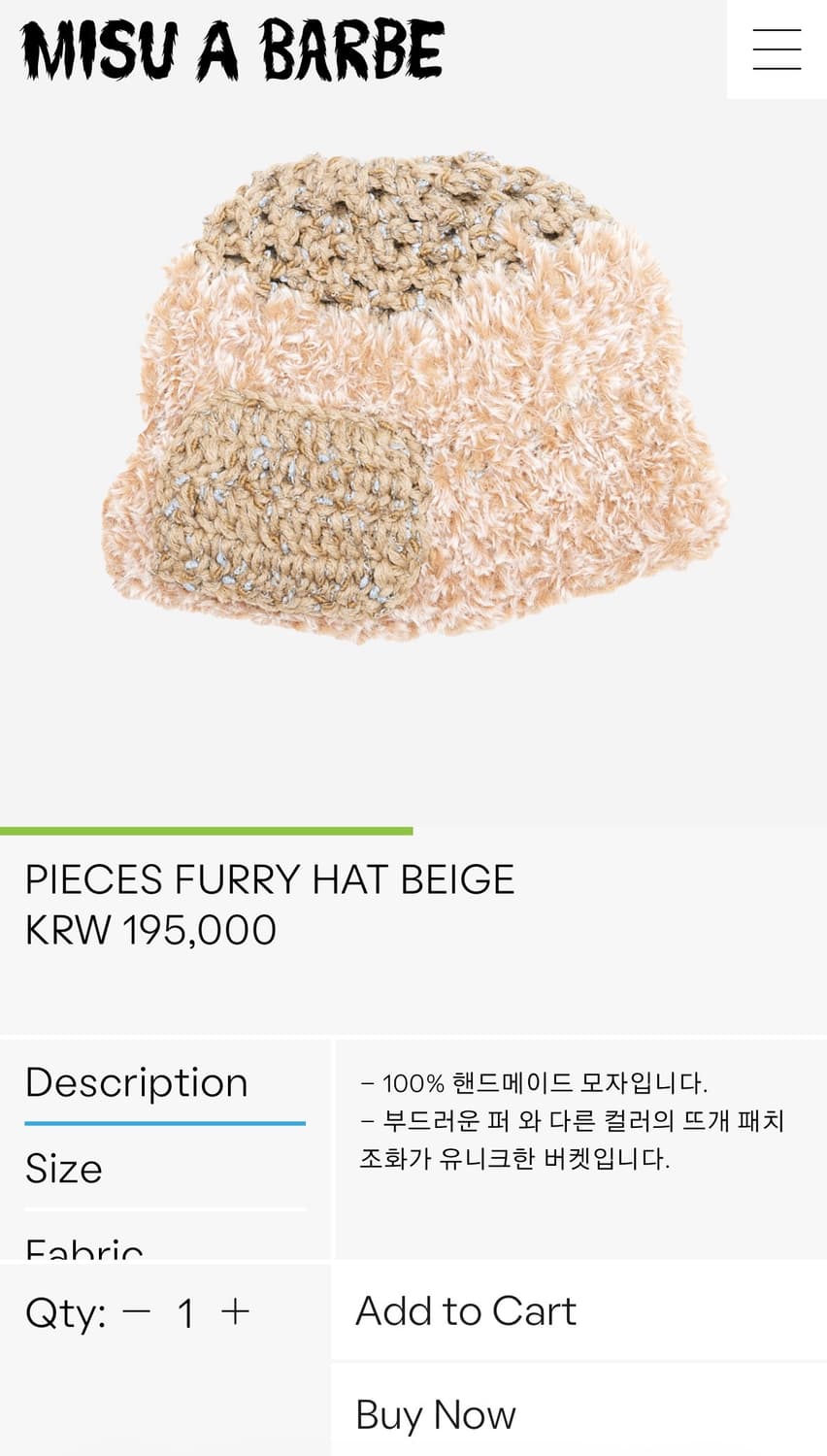Click the KRW 195,000 price text
The image size is (827, 1456).
point(150,928)
